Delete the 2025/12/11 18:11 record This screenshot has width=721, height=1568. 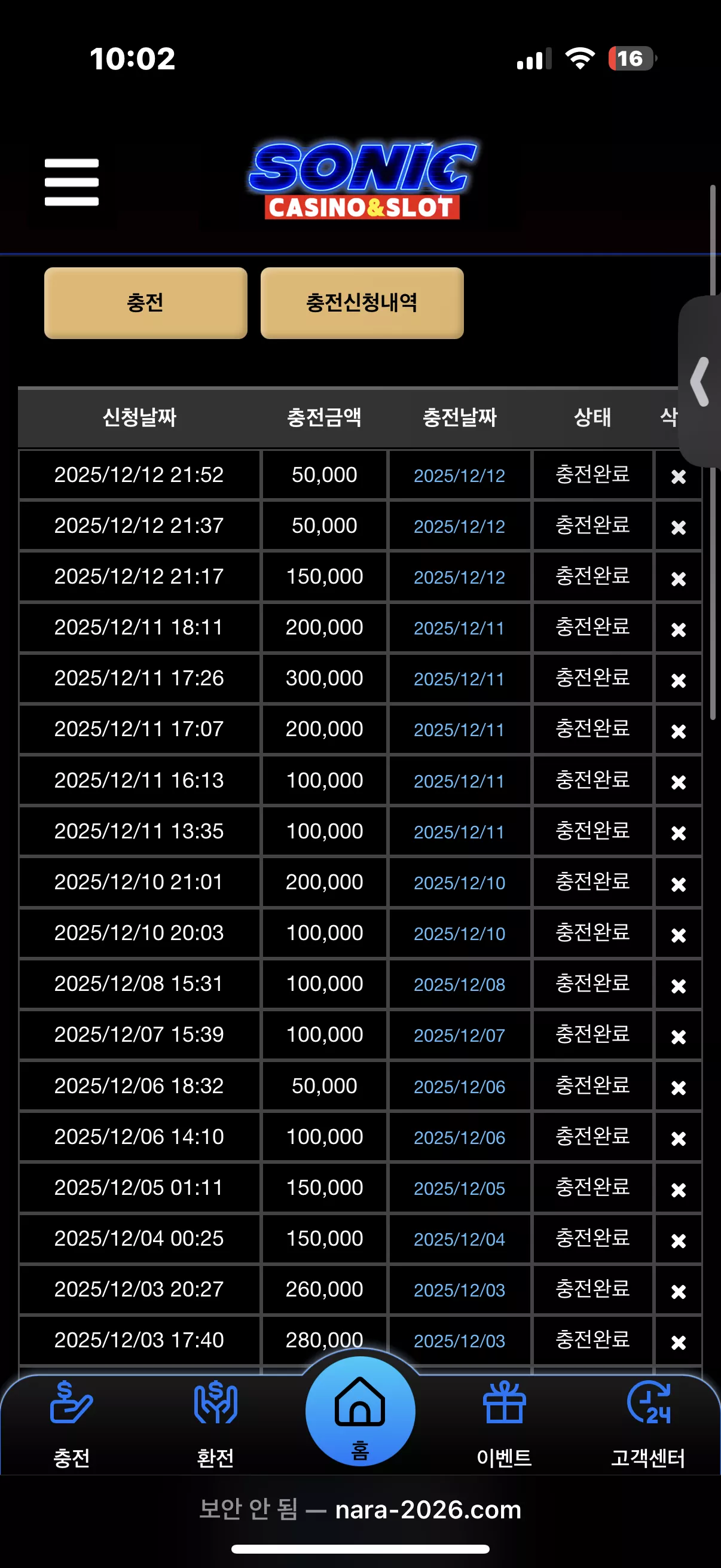[x=678, y=629]
